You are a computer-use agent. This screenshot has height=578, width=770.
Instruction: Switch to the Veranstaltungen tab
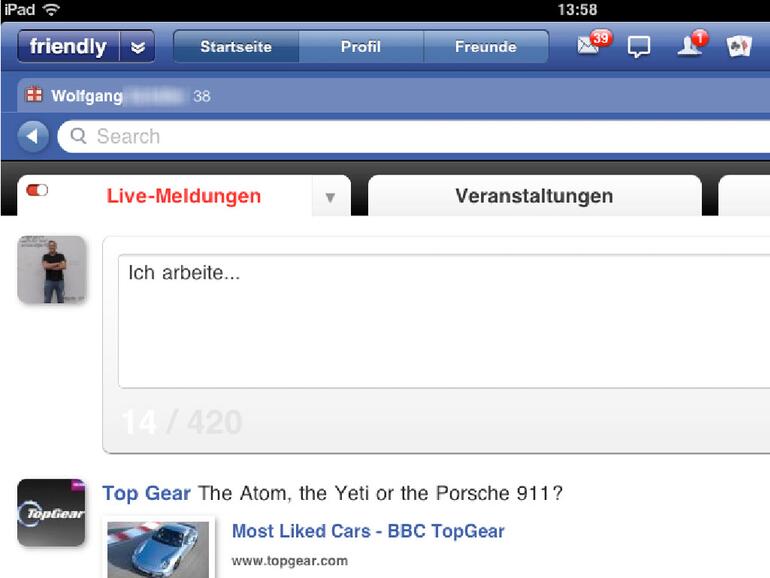[534, 196]
